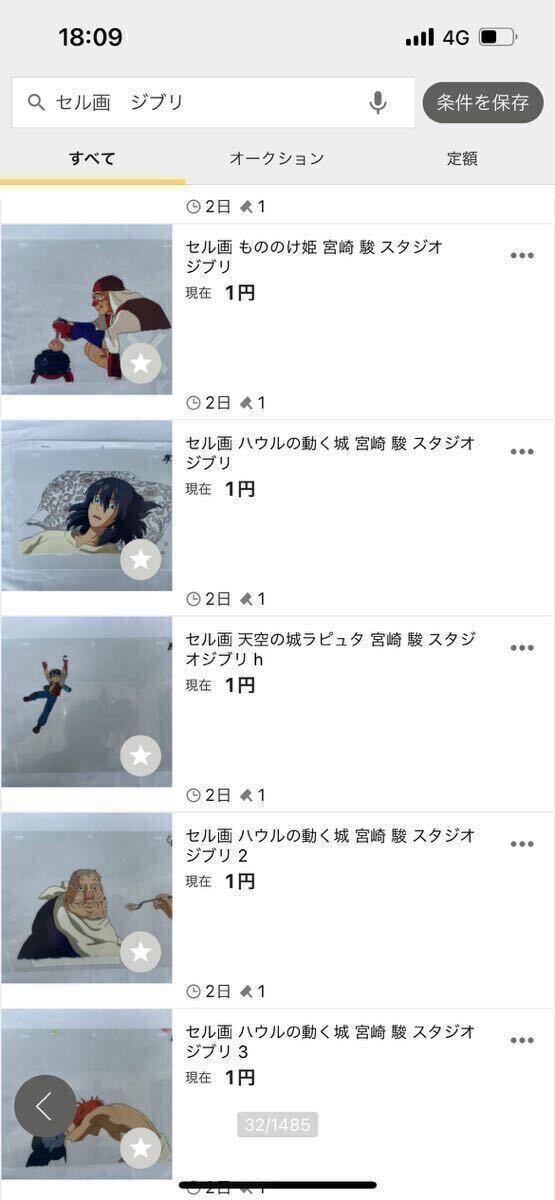This screenshot has height=1200, width=555.
Task: Star the ハウルの動く城 2 listing thumbnail
Action: coord(141,951)
